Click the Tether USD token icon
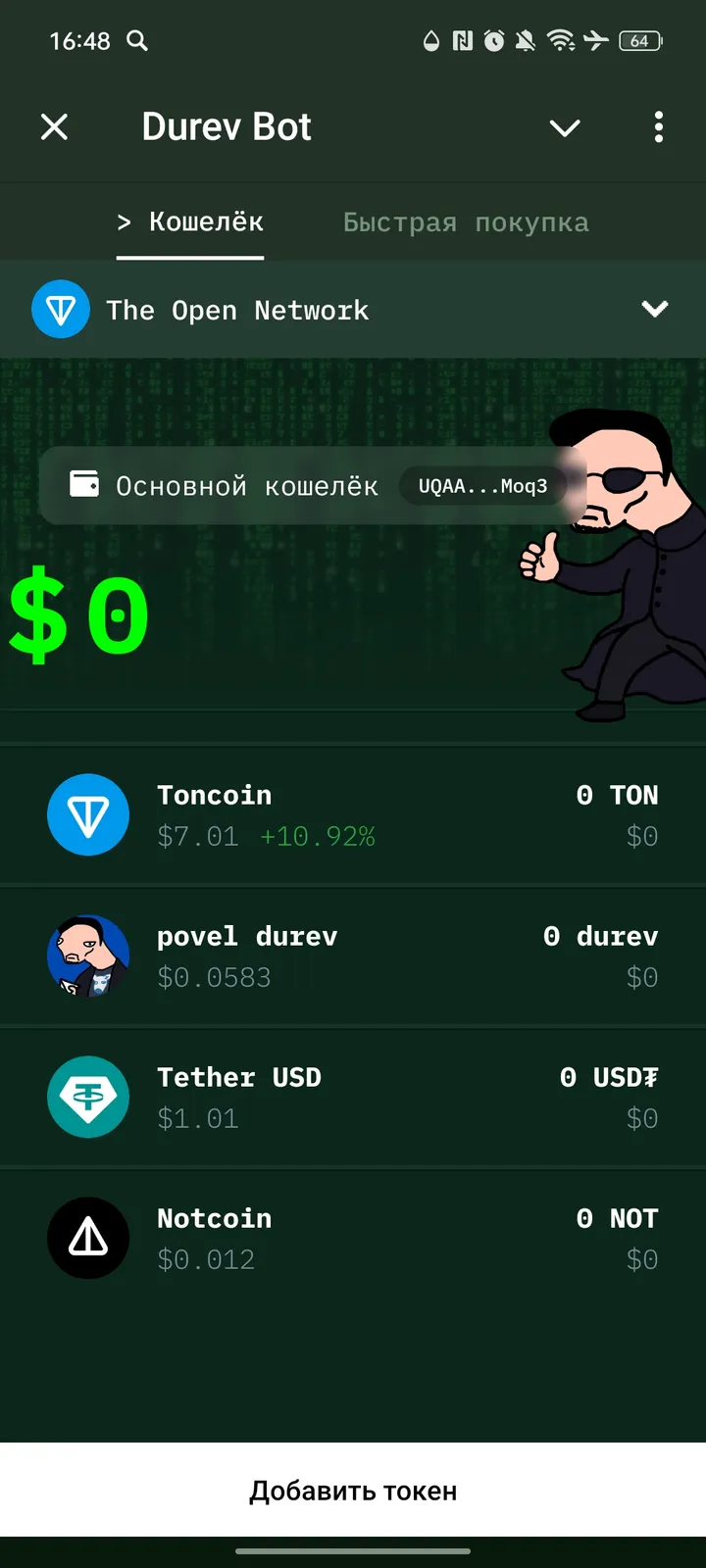This screenshot has height=1568, width=706. coord(88,1097)
